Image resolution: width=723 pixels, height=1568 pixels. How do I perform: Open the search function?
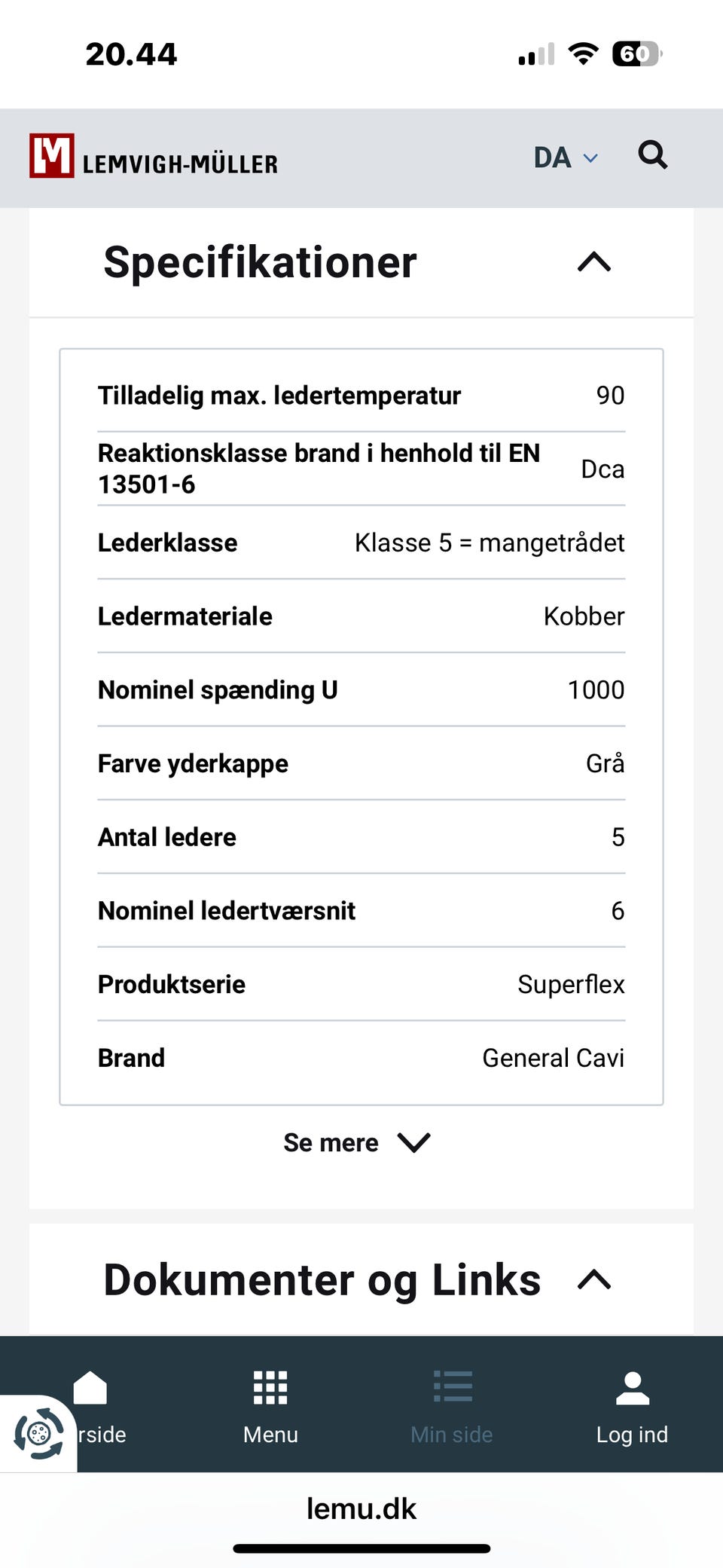click(653, 156)
